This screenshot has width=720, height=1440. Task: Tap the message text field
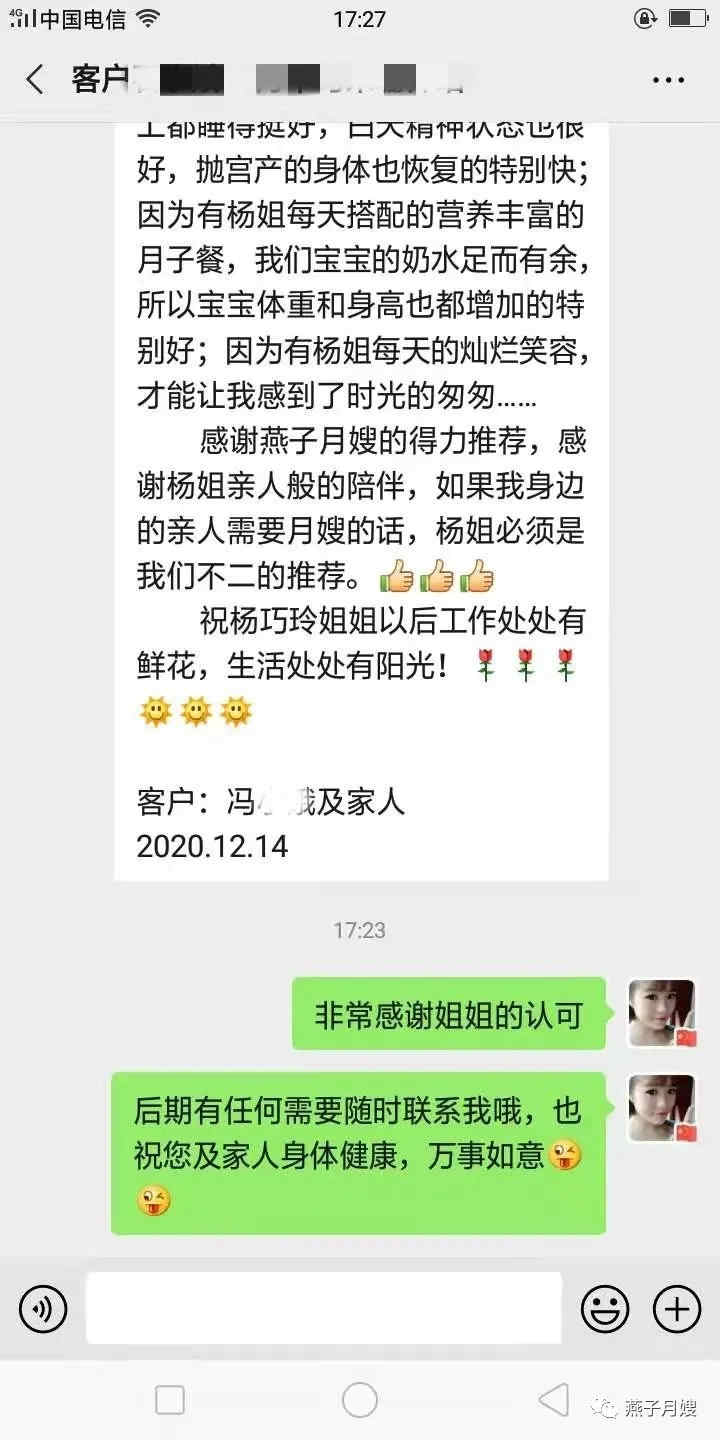click(323, 1308)
